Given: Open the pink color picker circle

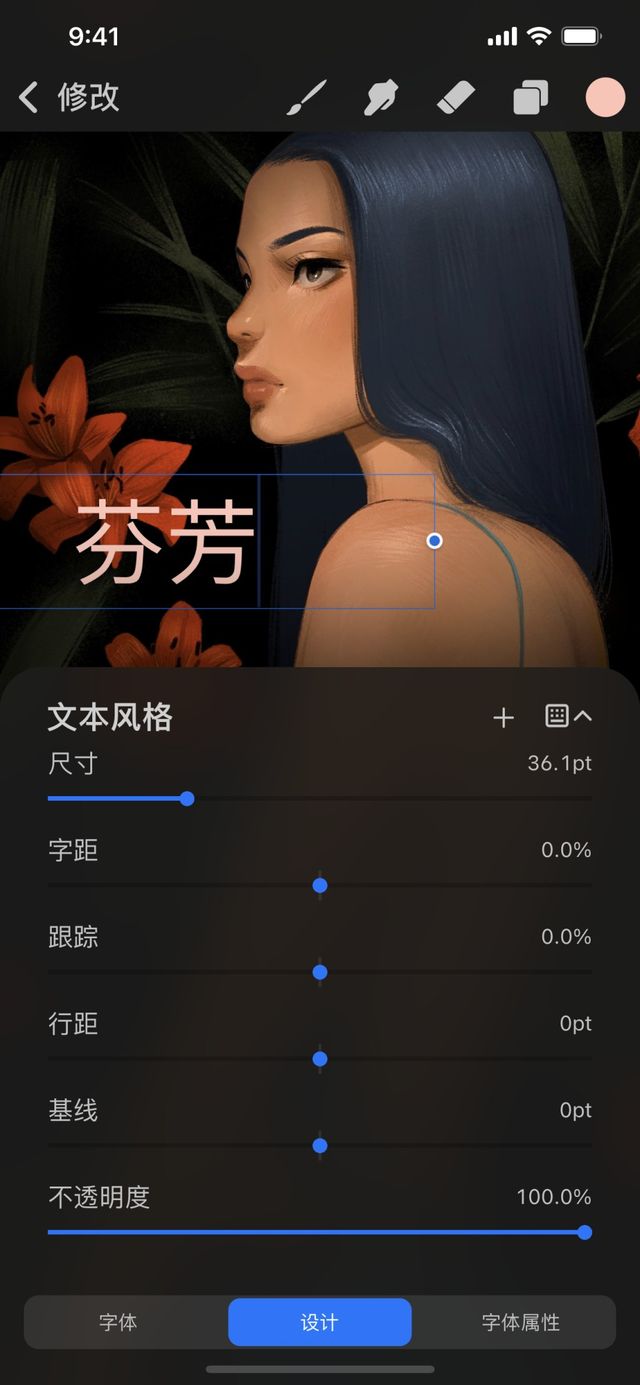Looking at the screenshot, I should click(604, 98).
